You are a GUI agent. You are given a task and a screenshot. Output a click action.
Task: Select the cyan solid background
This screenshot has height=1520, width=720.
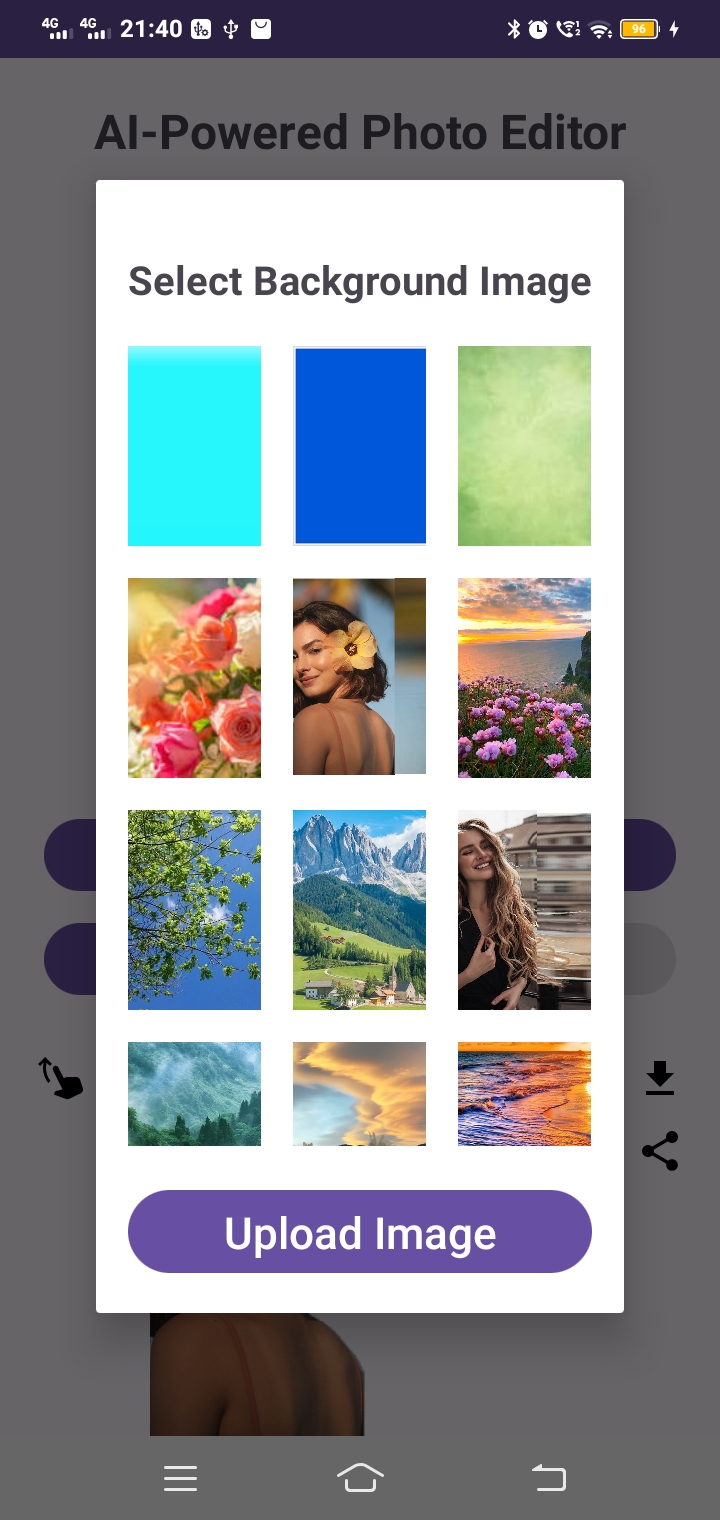click(194, 446)
